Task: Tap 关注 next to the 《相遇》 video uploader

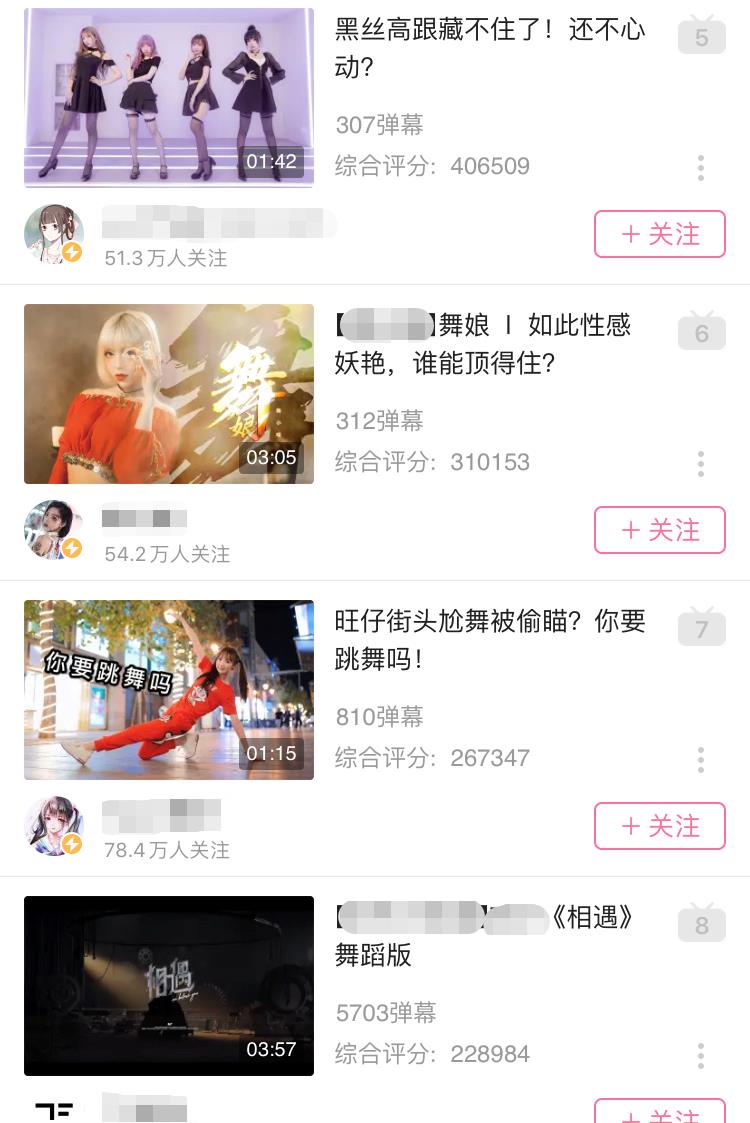Action: (x=659, y=1114)
